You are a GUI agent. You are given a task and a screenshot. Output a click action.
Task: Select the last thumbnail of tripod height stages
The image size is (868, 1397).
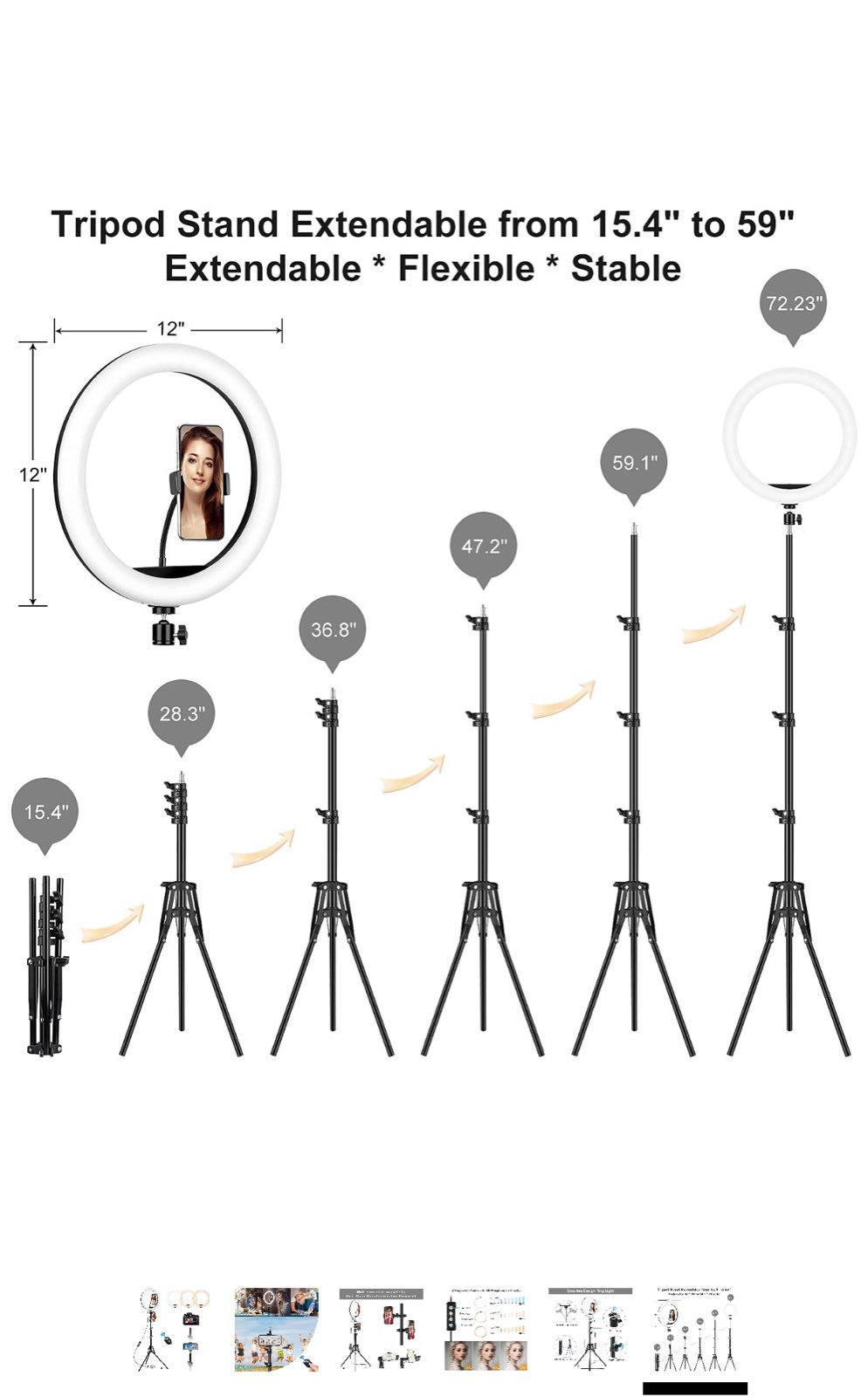point(696,1329)
